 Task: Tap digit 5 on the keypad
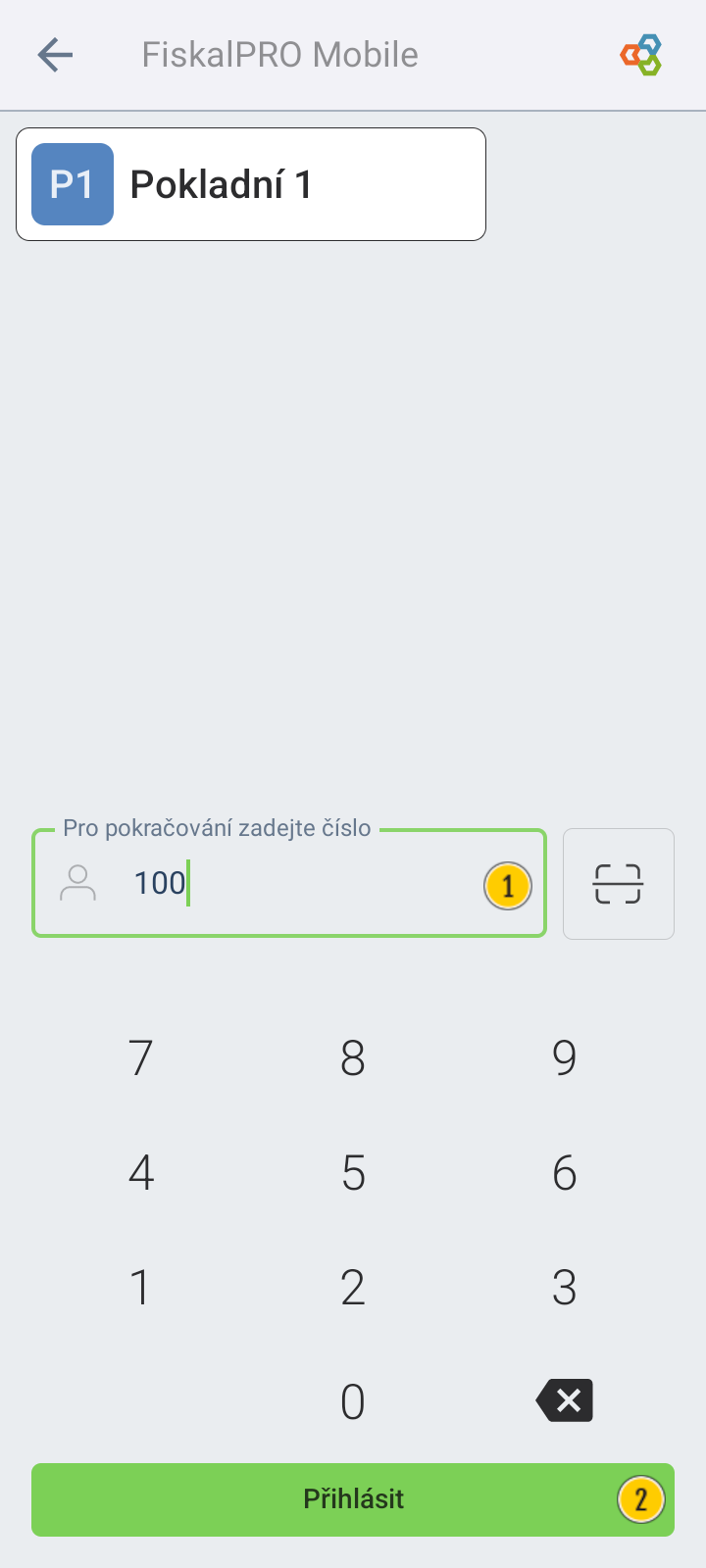pyautogui.click(x=353, y=1173)
